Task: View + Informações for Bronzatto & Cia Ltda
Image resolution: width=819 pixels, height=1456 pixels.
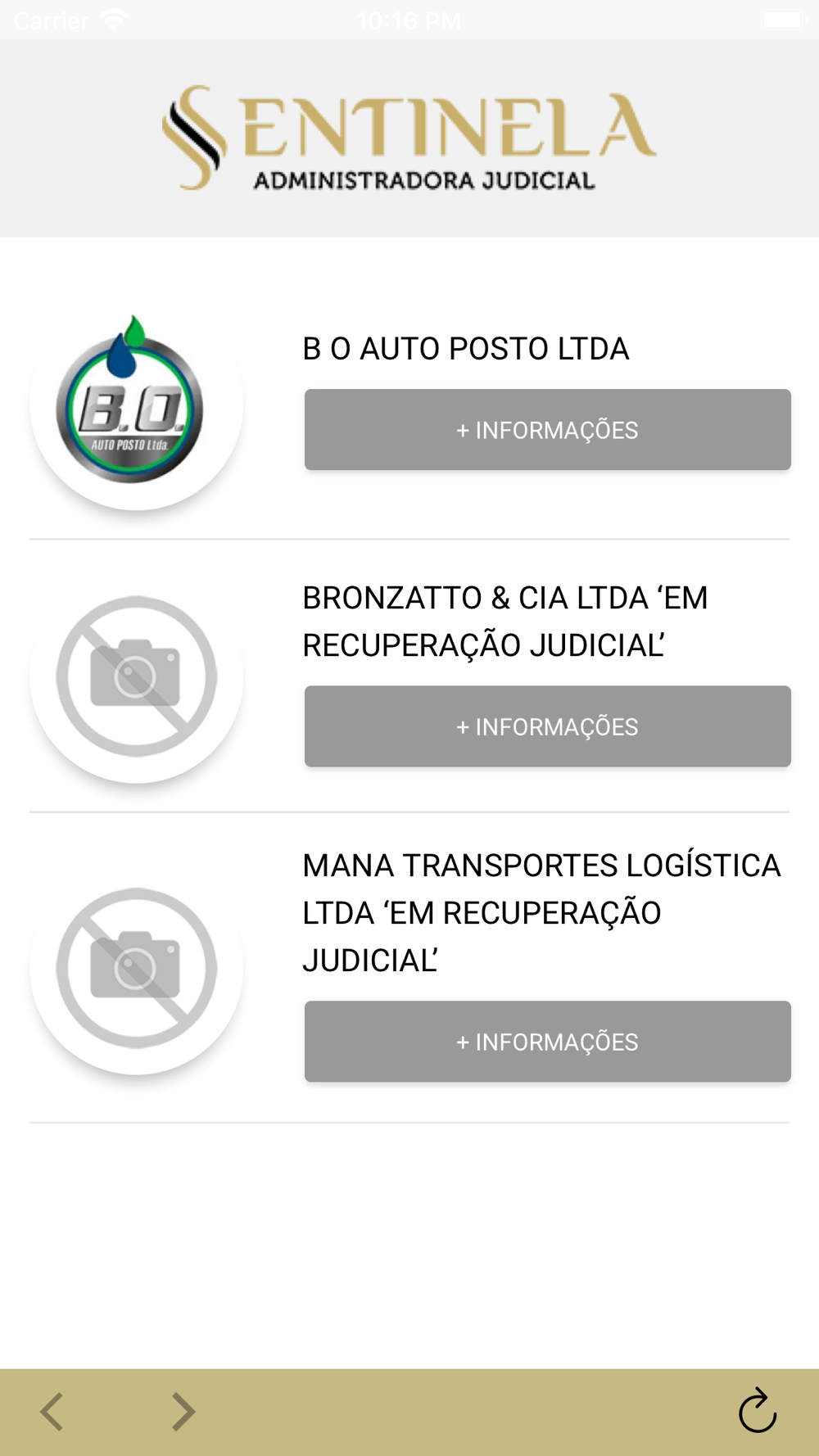Action: point(547,726)
